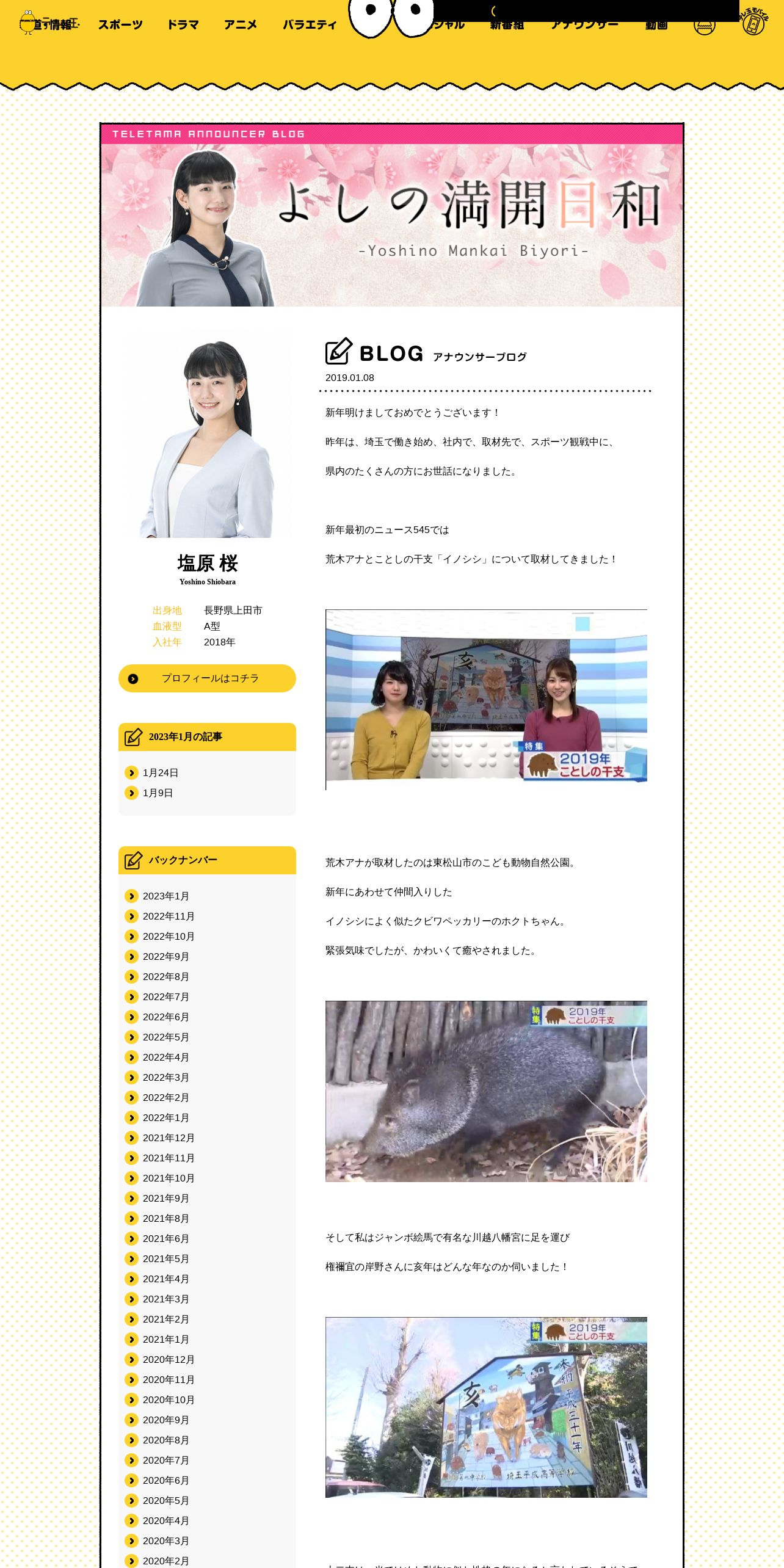
Task: Open the ドラマ navigation item
Action: point(183,25)
